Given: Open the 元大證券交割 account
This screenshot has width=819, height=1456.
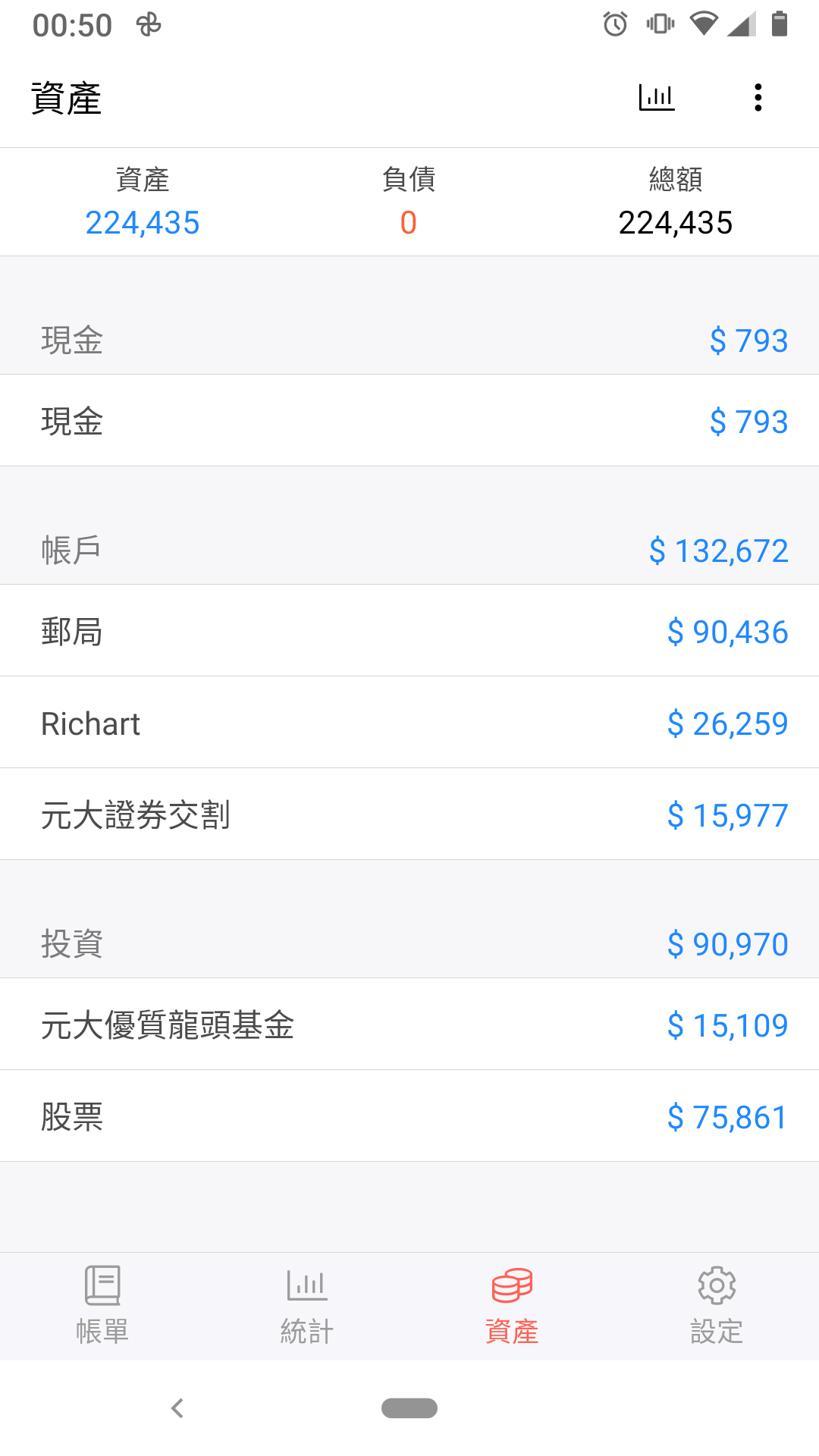Looking at the screenshot, I should [x=409, y=814].
